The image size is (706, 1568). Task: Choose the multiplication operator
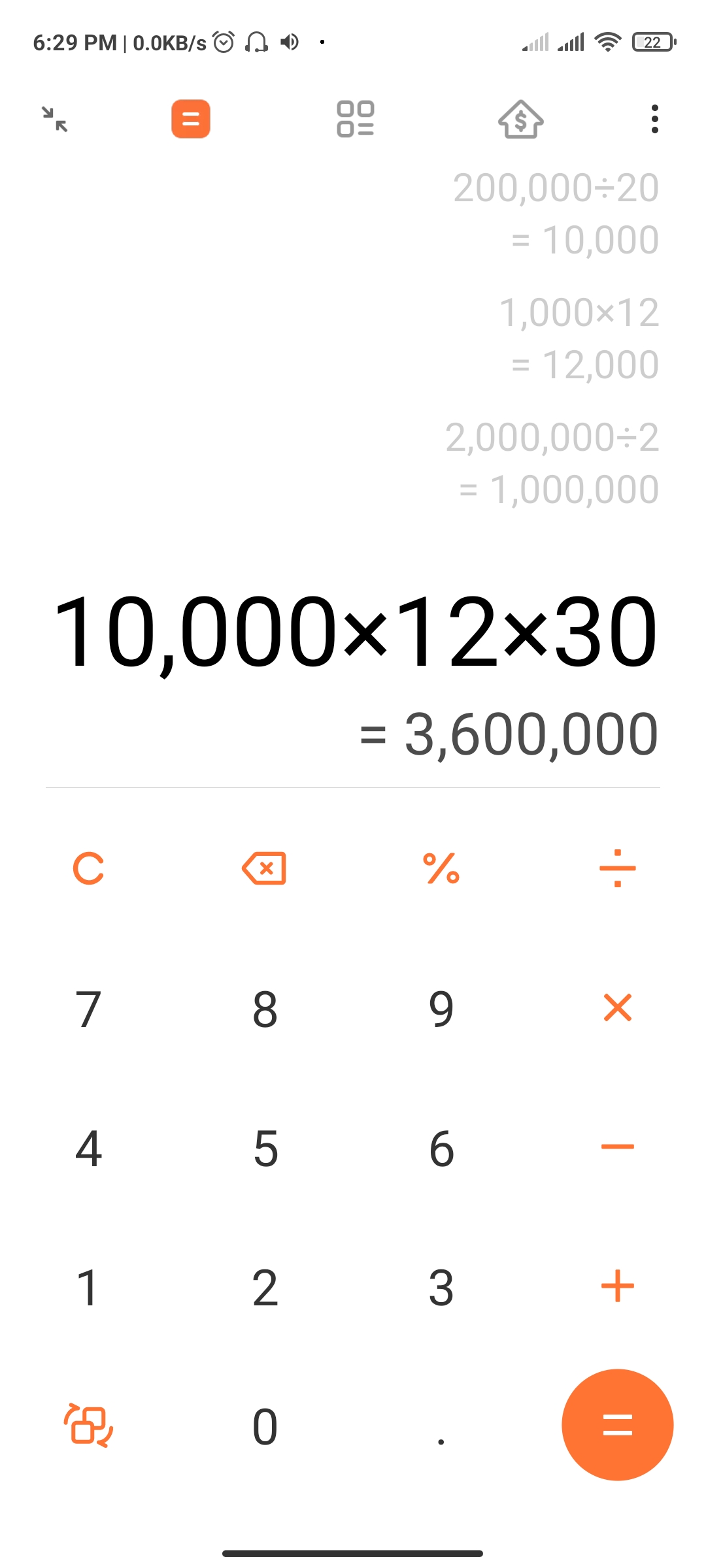617,1007
